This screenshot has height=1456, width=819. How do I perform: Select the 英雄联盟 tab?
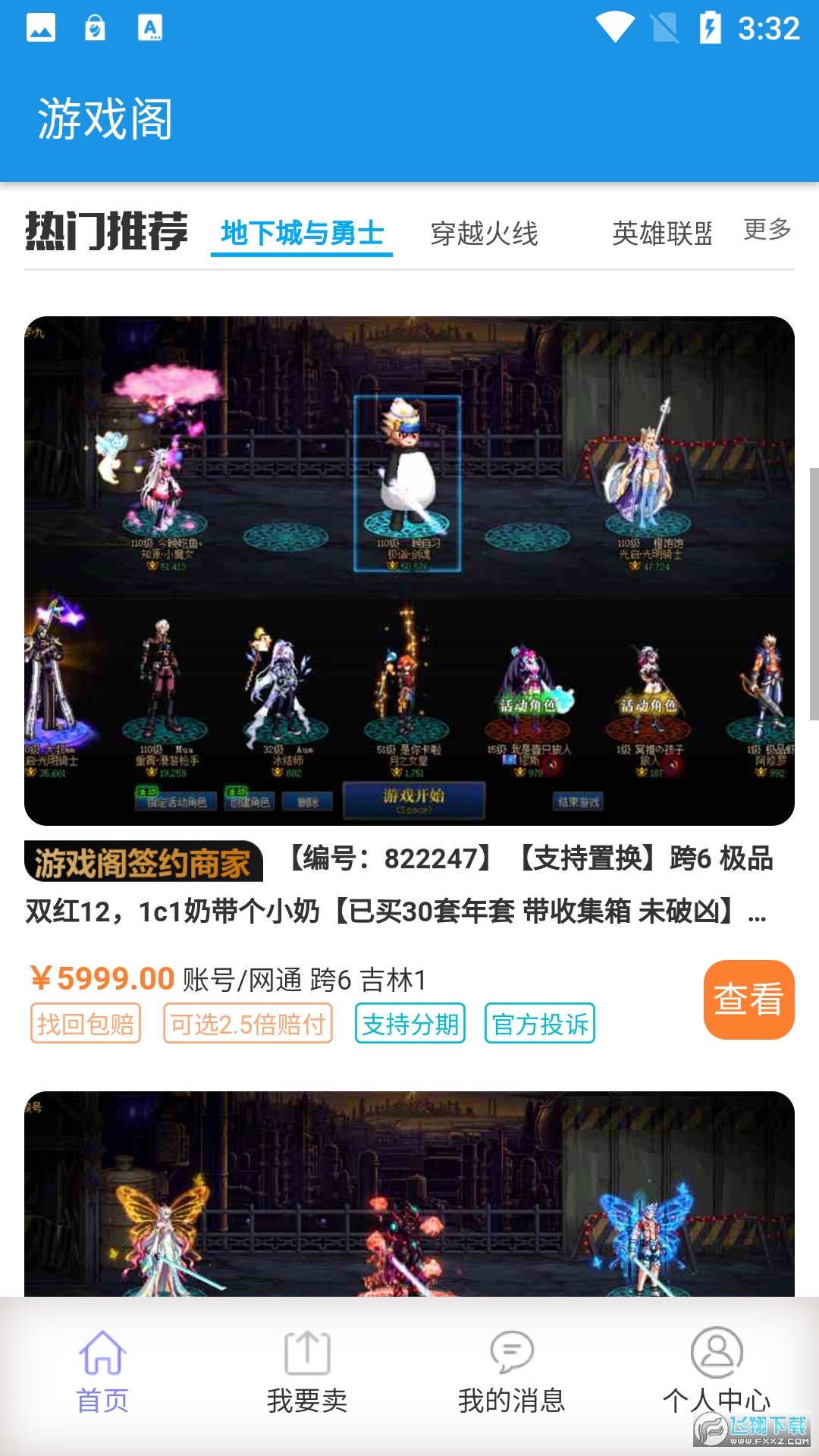point(662,234)
